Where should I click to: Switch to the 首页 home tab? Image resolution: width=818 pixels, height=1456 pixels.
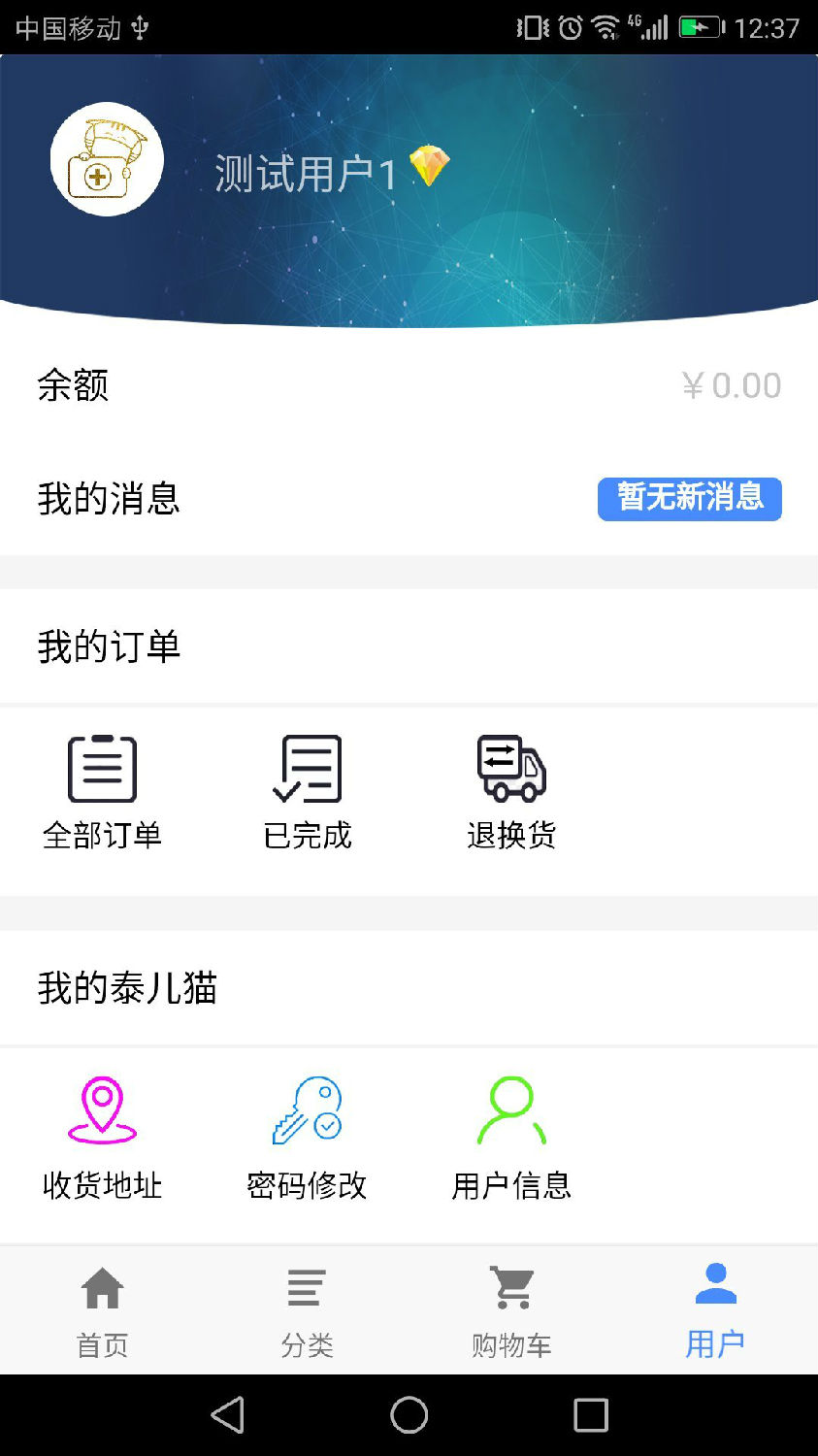102,1310
